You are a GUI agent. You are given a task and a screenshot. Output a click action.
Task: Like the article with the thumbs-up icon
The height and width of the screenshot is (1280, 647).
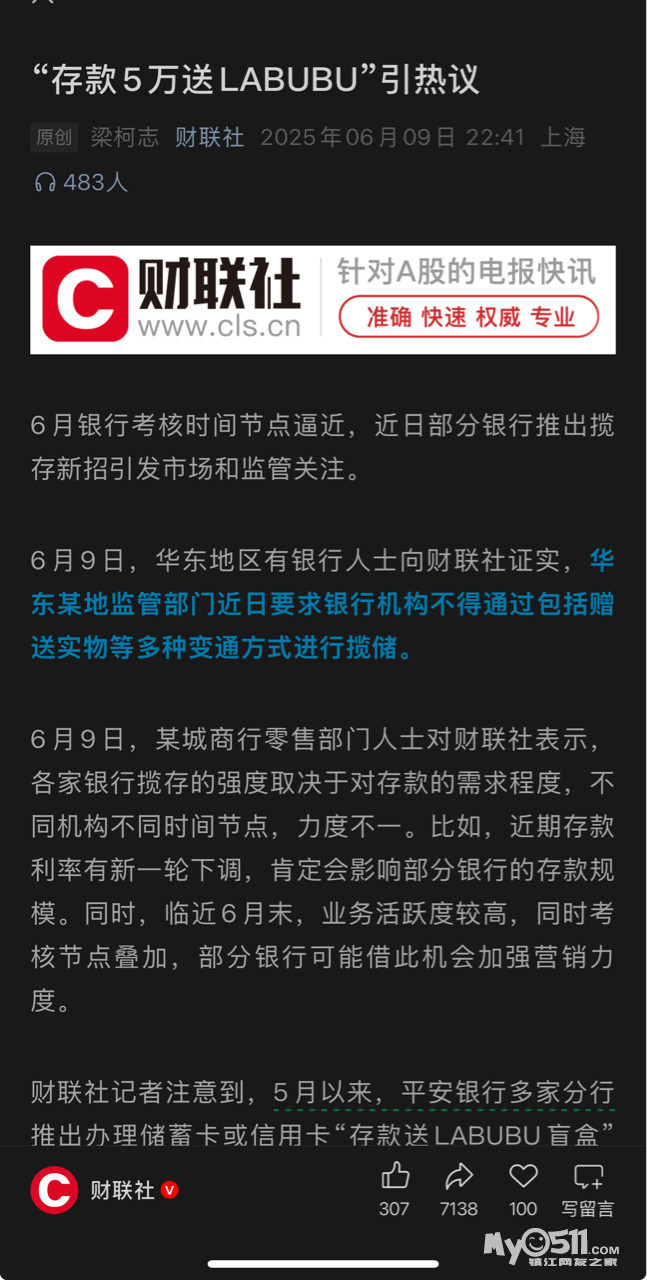(x=395, y=1175)
